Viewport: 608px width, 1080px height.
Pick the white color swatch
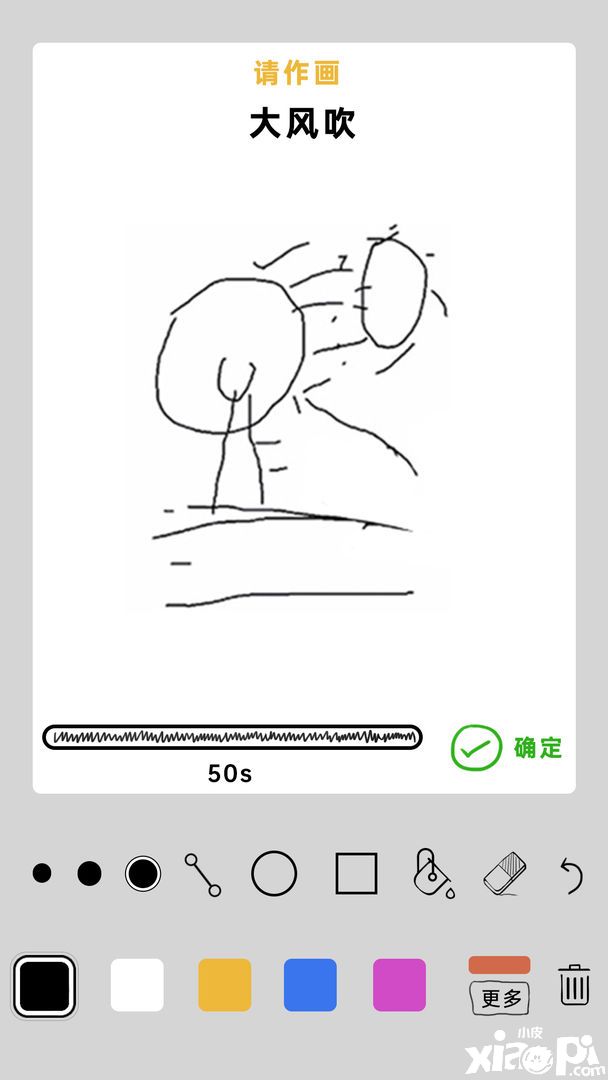pos(137,985)
